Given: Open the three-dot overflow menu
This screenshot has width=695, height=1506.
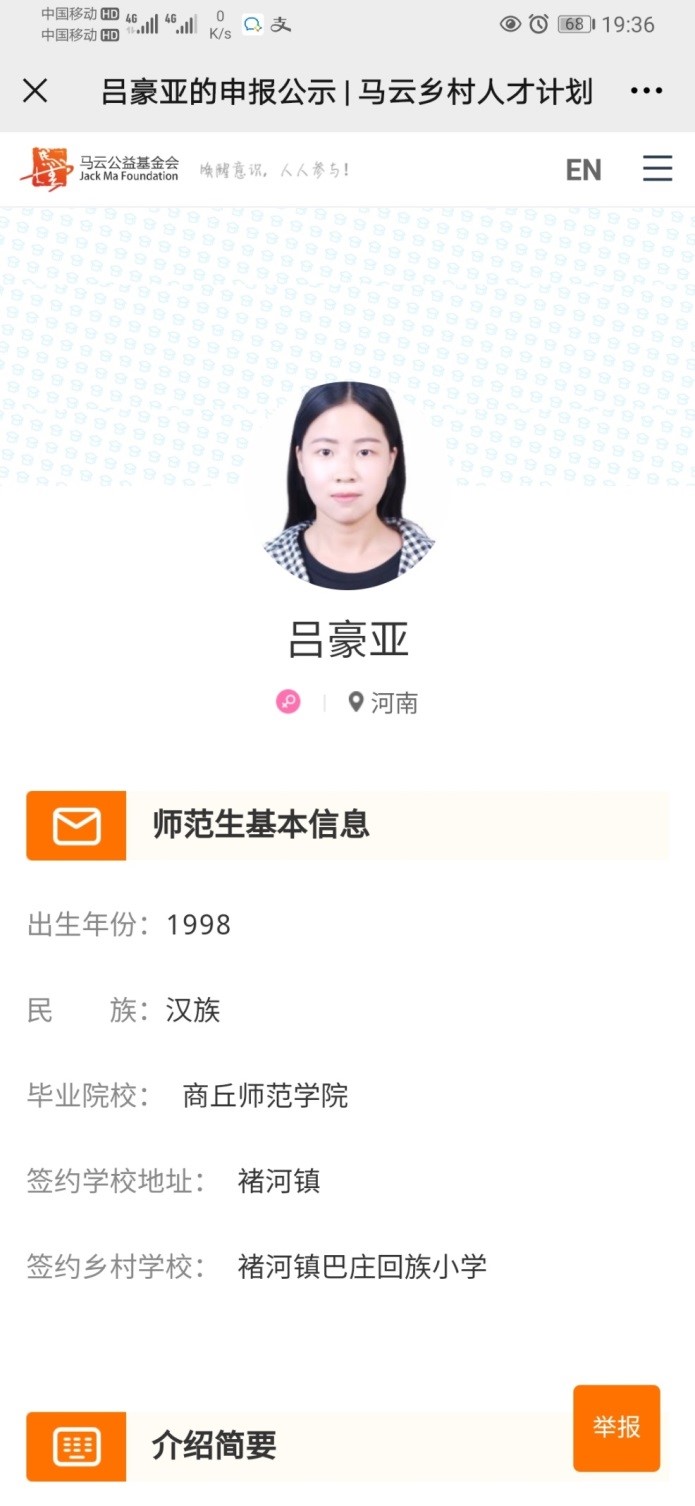Looking at the screenshot, I should point(646,92).
